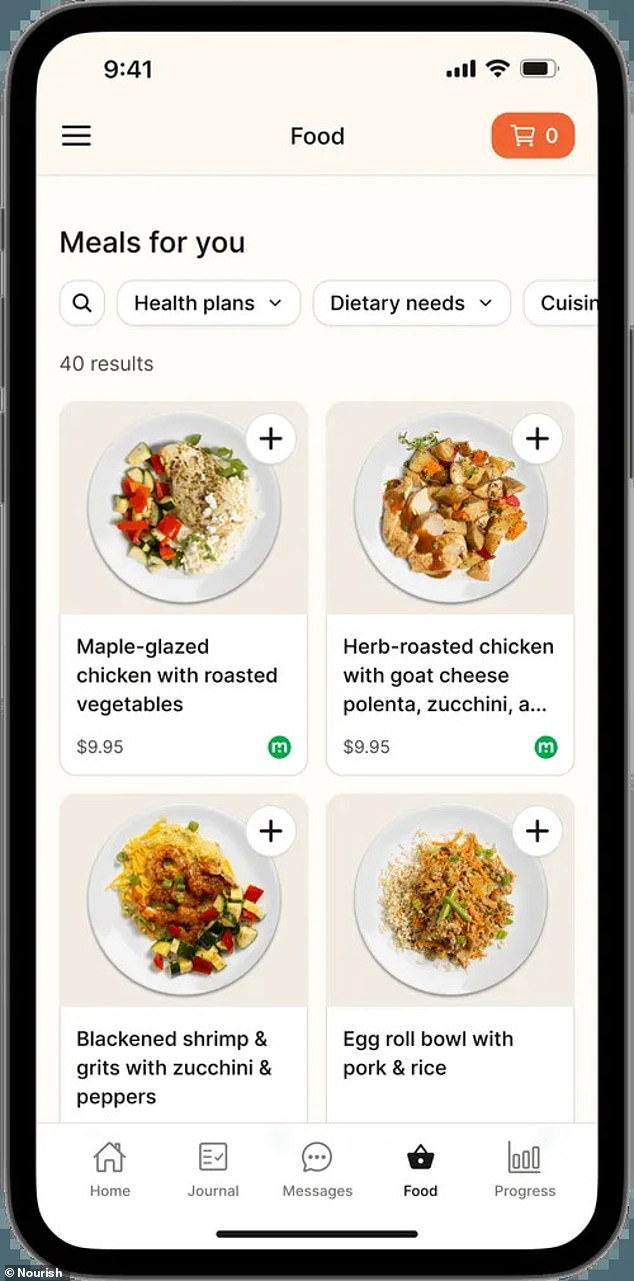This screenshot has height=1281, width=634.
Task: Switch to the Journal tab
Action: coord(213,1170)
